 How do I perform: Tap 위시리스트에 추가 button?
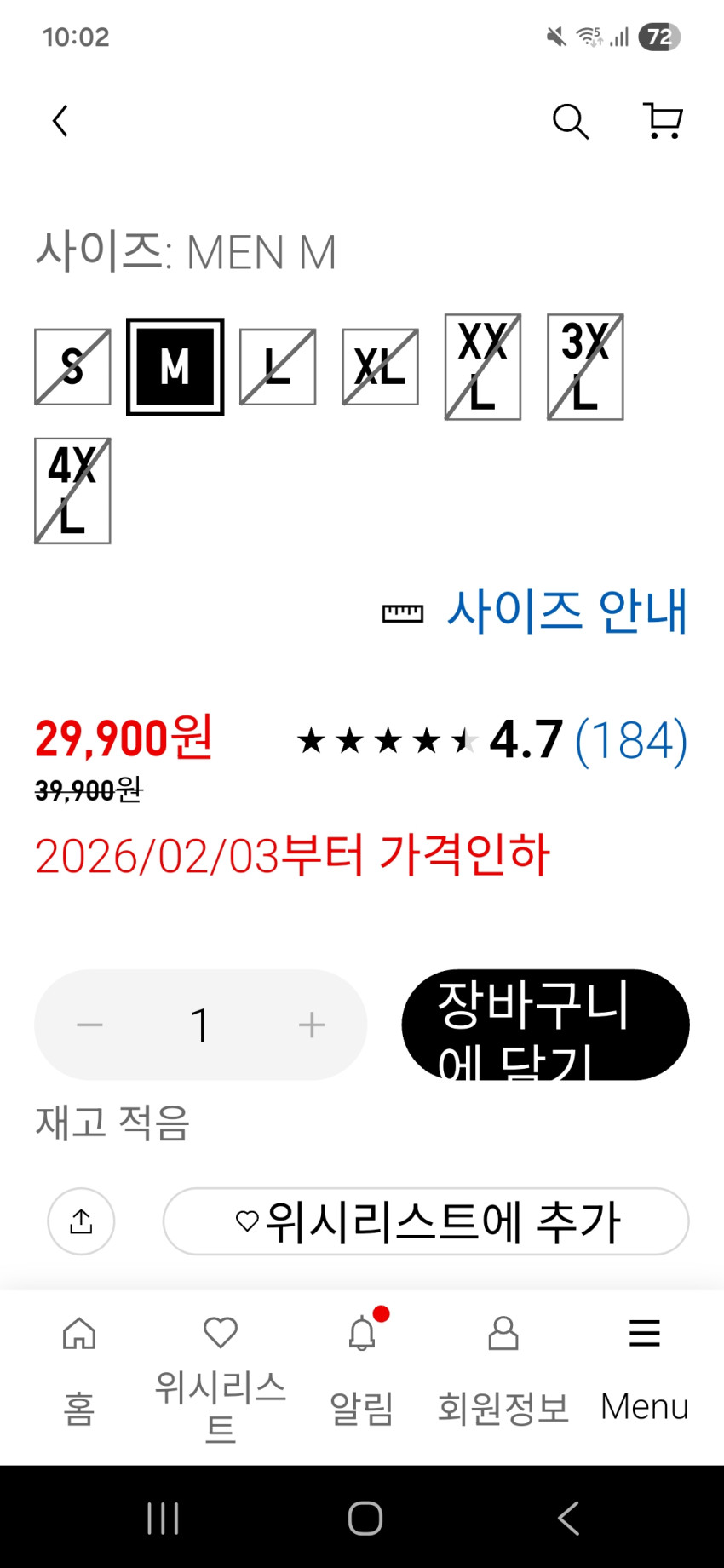(x=426, y=1221)
